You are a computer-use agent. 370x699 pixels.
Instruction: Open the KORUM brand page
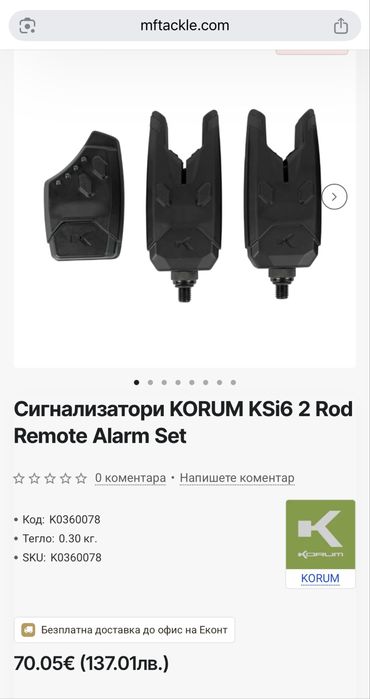click(321, 543)
